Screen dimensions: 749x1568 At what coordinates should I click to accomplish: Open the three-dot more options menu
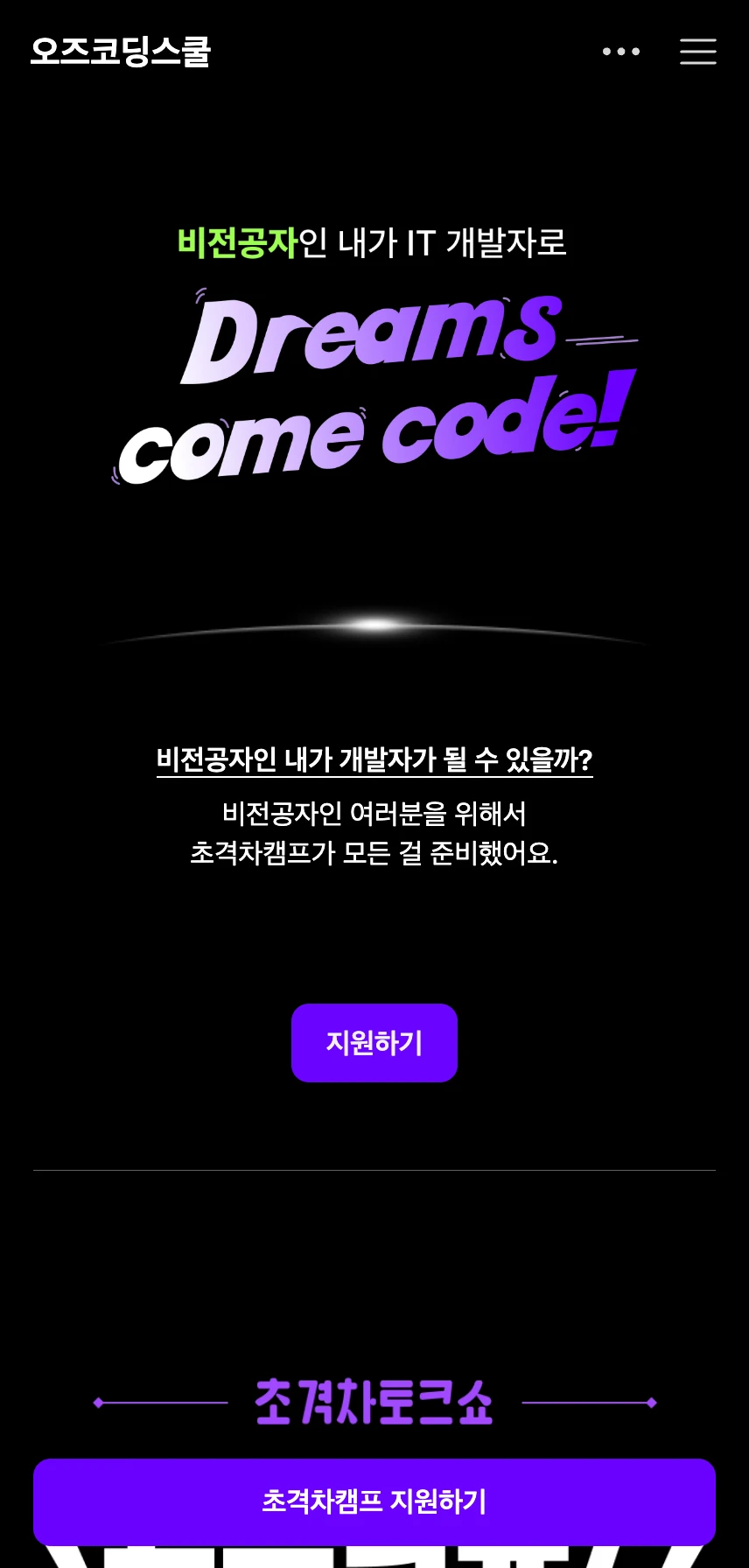click(621, 52)
